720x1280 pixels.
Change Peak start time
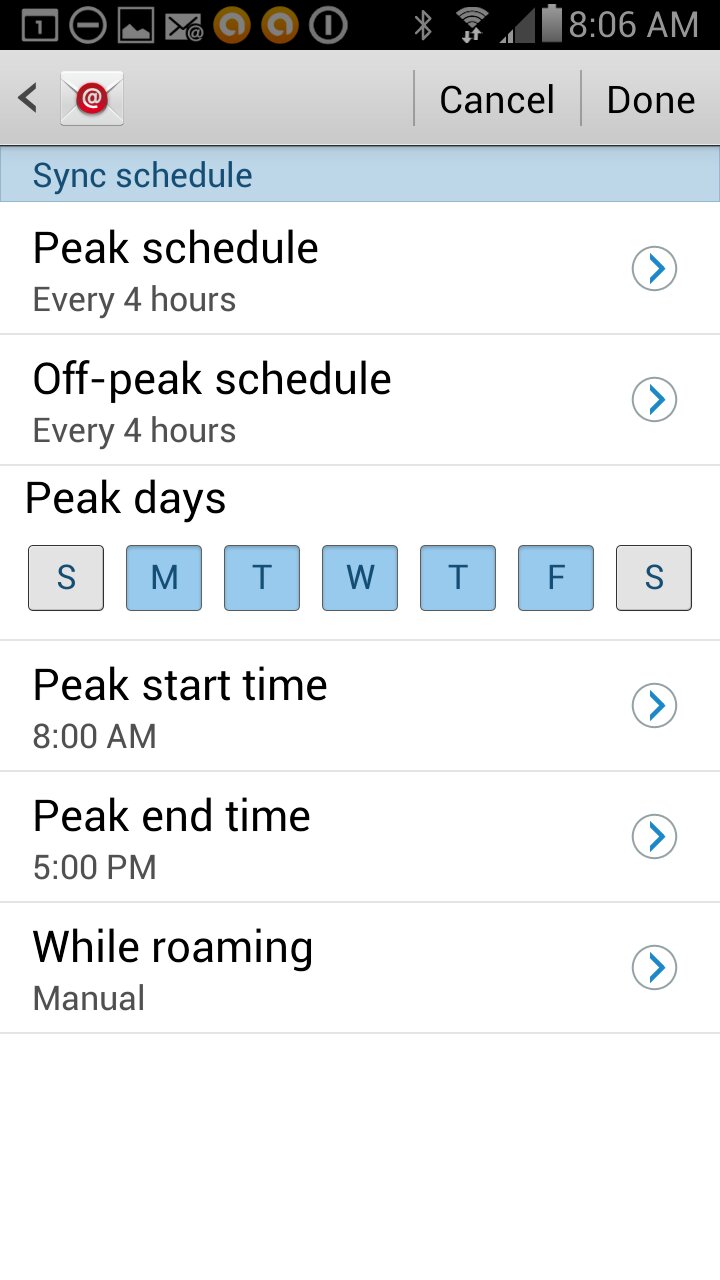[360, 707]
